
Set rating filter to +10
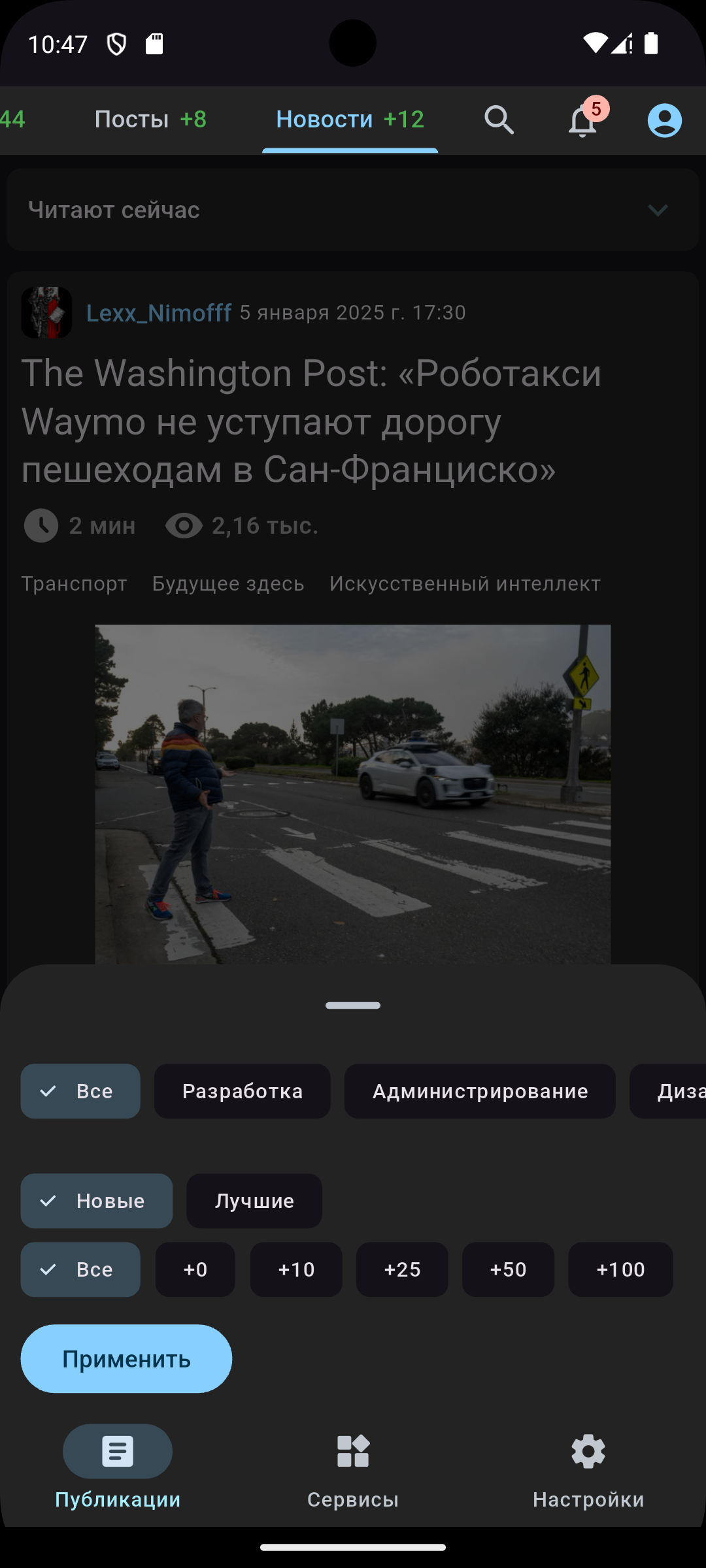(296, 1269)
